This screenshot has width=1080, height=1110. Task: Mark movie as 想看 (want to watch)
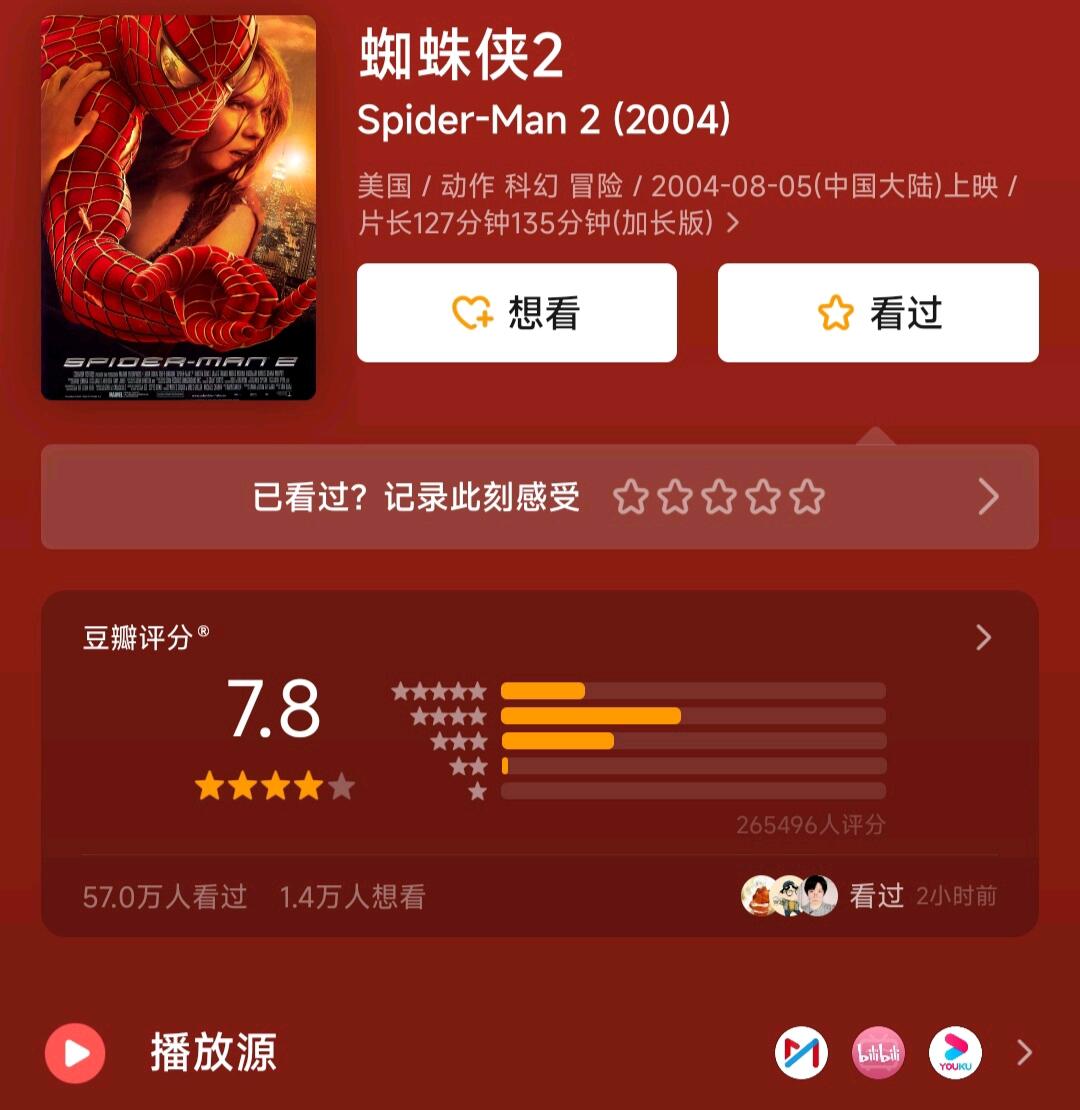pyautogui.click(x=517, y=313)
